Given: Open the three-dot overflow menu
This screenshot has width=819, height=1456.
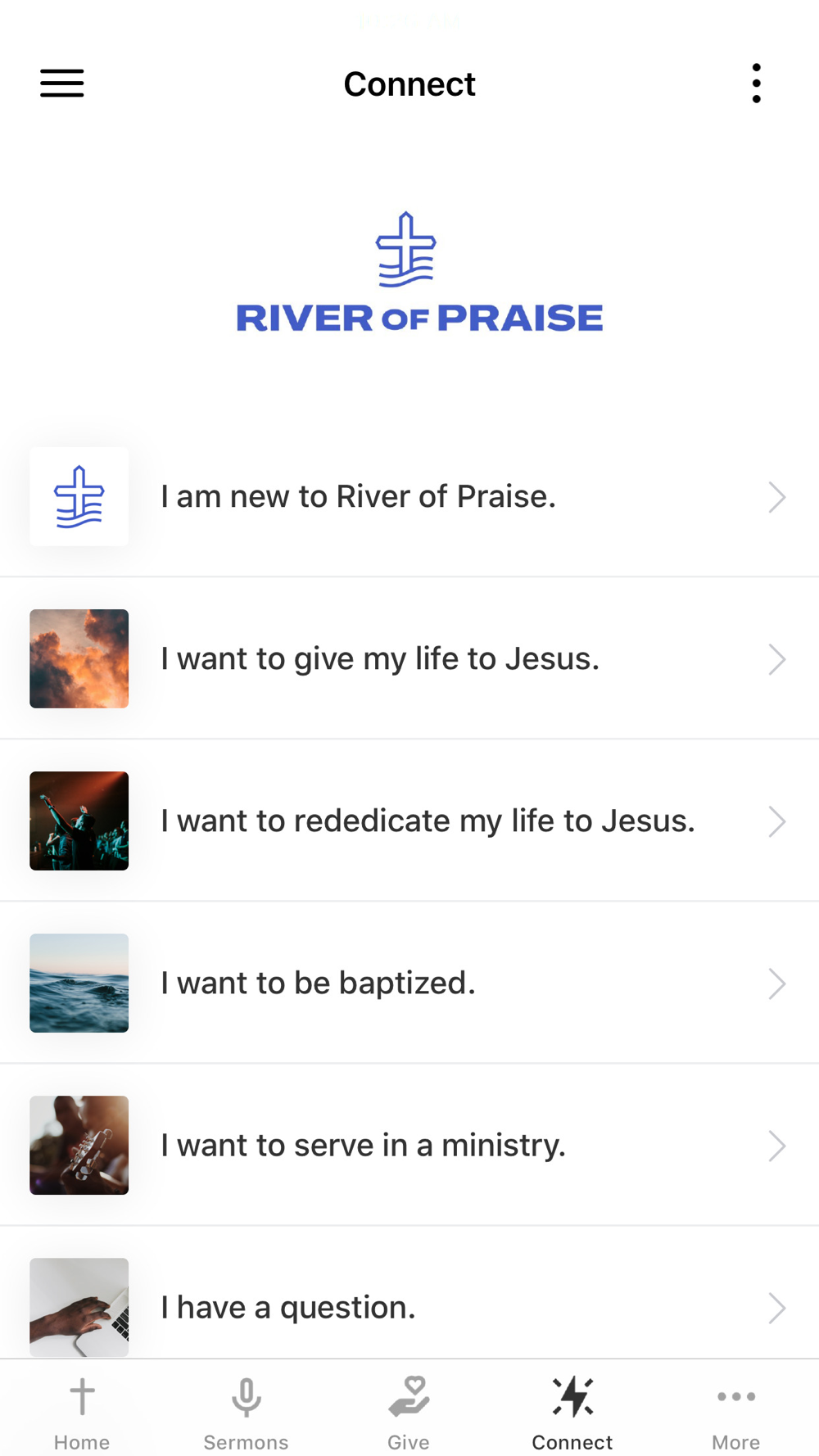Looking at the screenshot, I should pyautogui.click(x=756, y=84).
